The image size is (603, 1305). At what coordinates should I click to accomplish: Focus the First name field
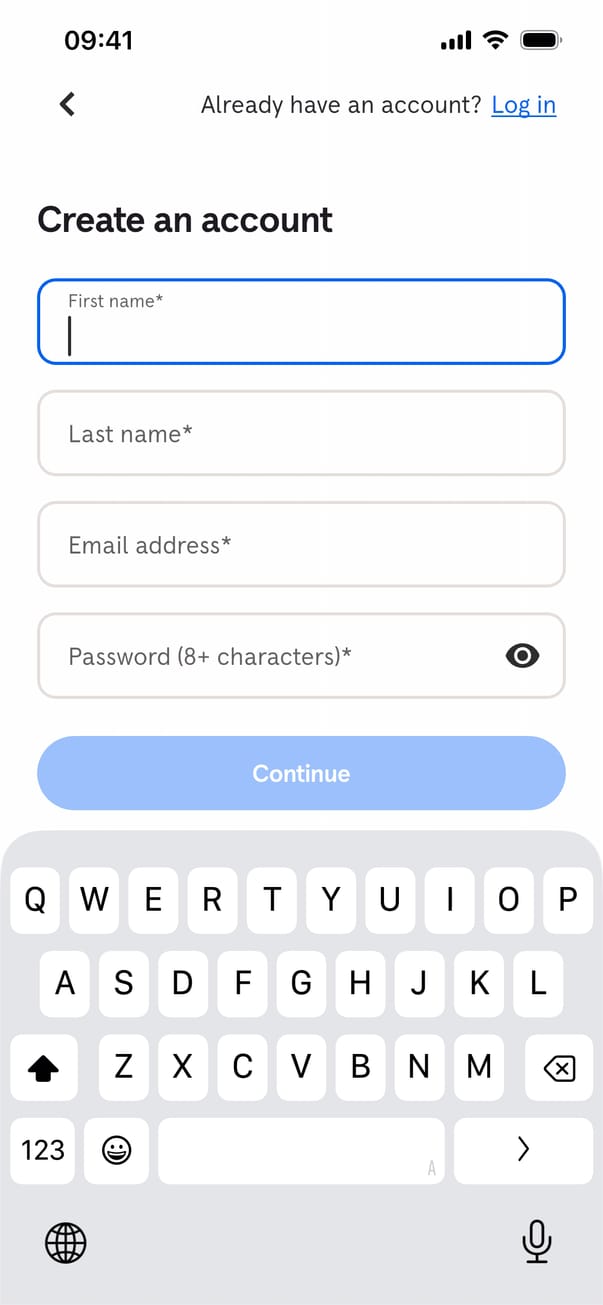301,322
